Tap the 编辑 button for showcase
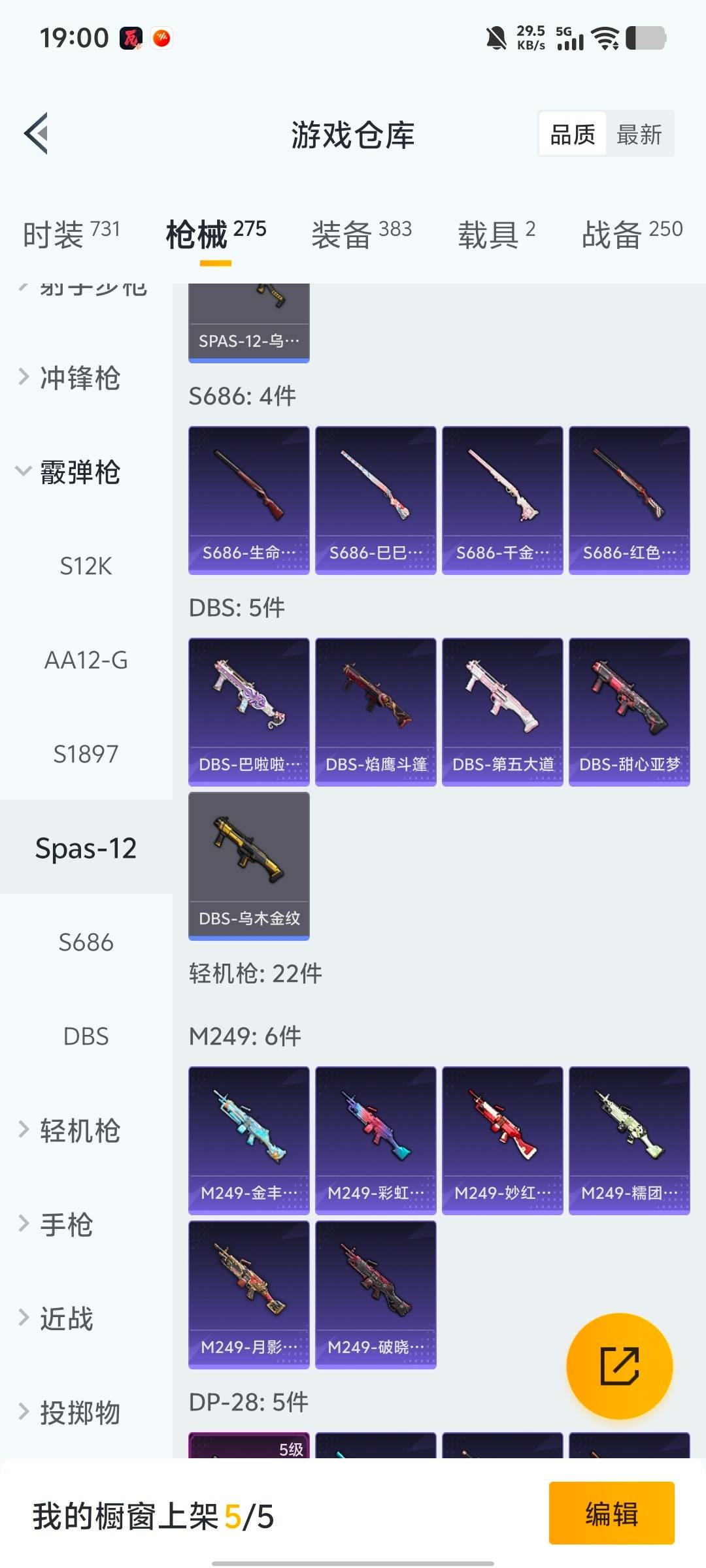This screenshot has width=706, height=1568. pos(611,1513)
